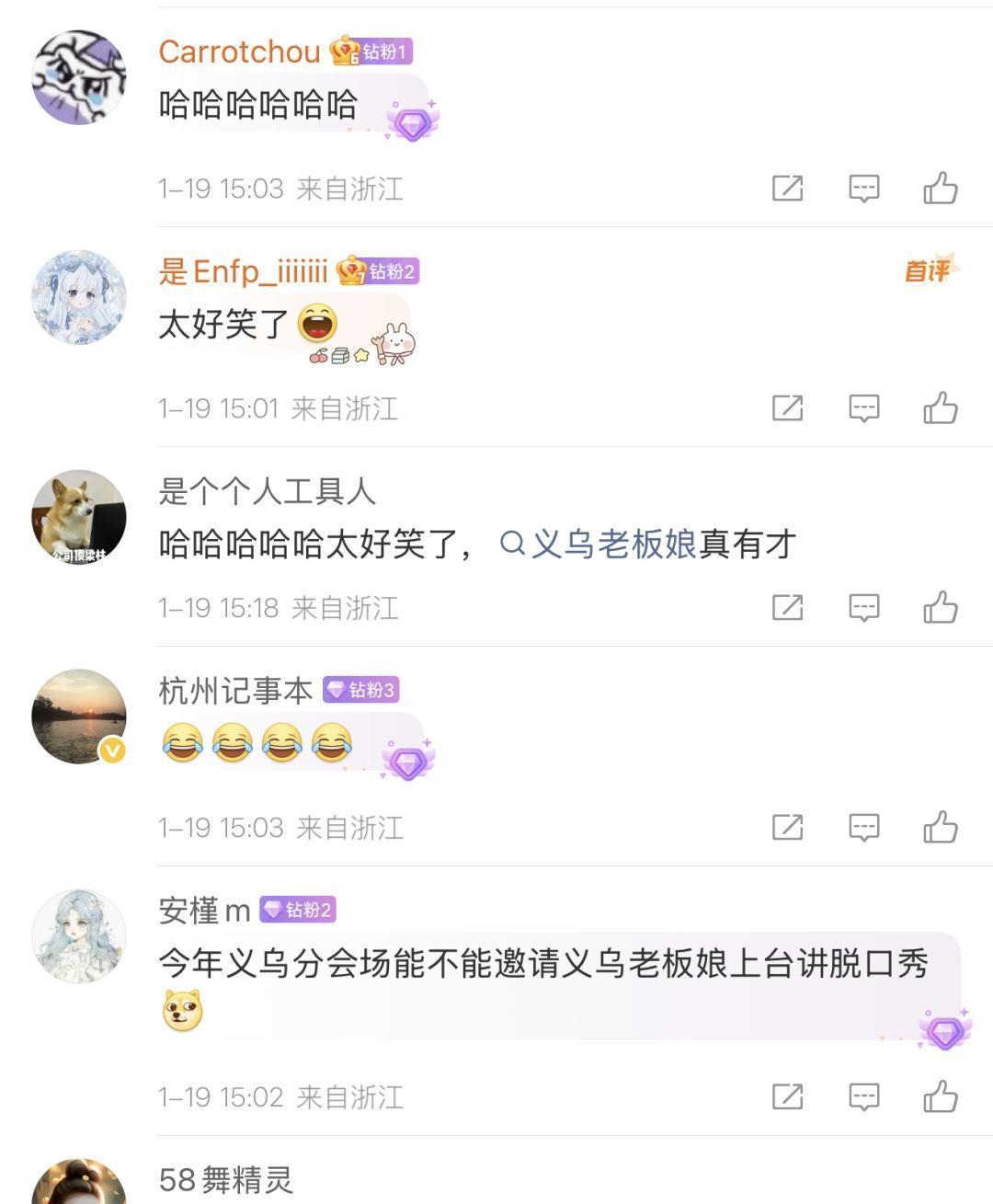The width and height of the screenshot is (993, 1204).
Task: Reply to 安槿m's comment
Action: [863, 1096]
